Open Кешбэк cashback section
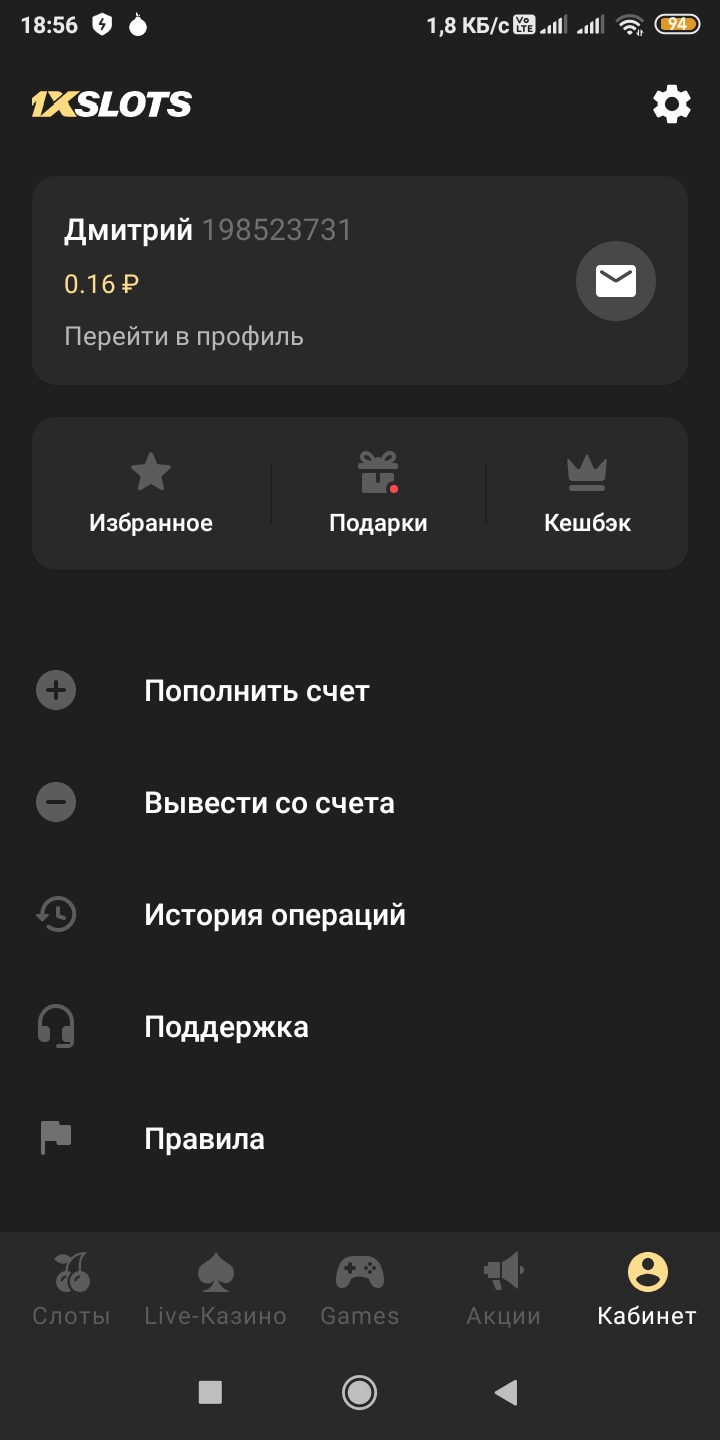Viewport: 720px width, 1440px height. [x=587, y=494]
